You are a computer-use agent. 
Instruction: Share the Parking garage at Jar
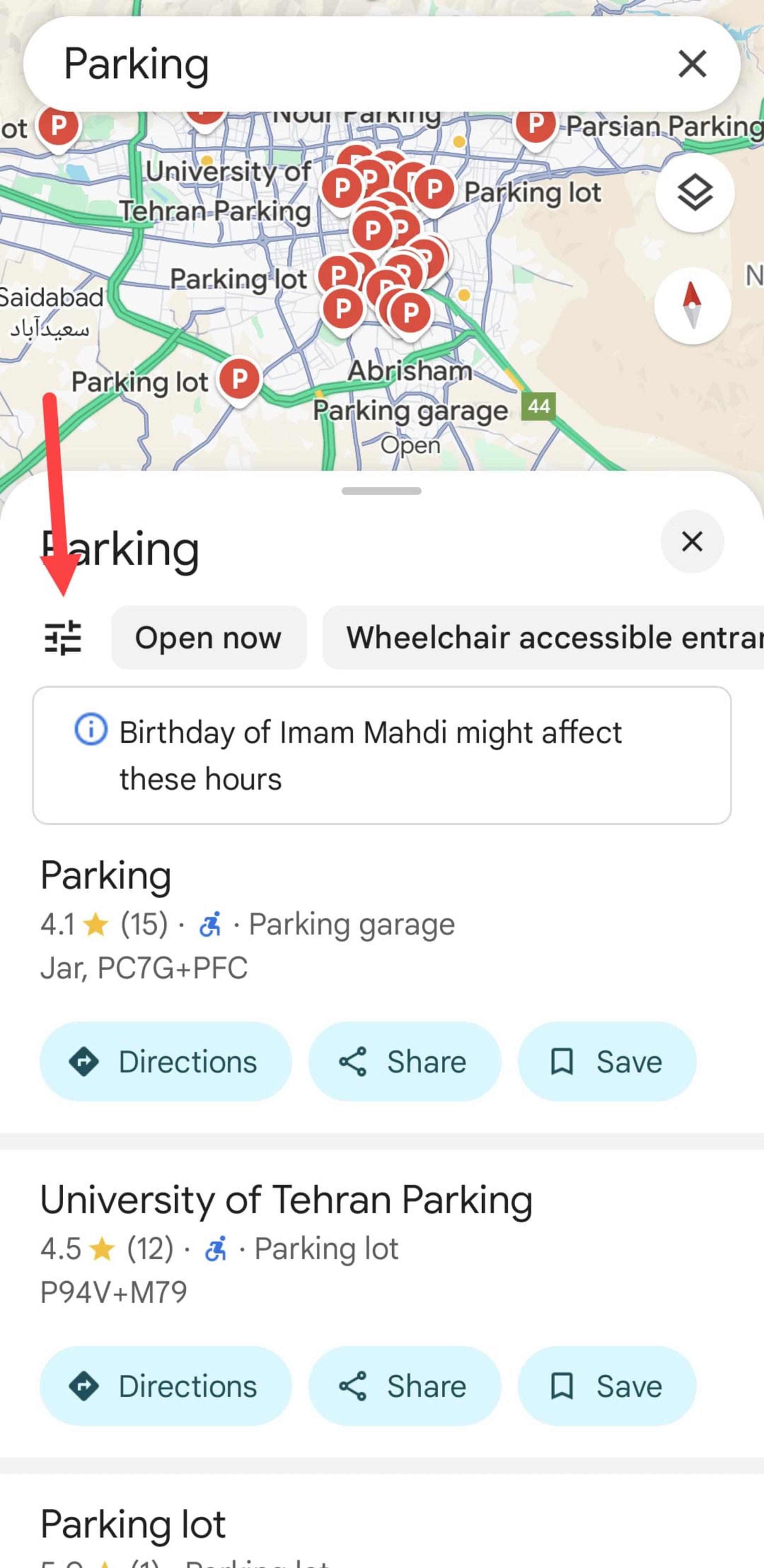pyautogui.click(x=405, y=1061)
